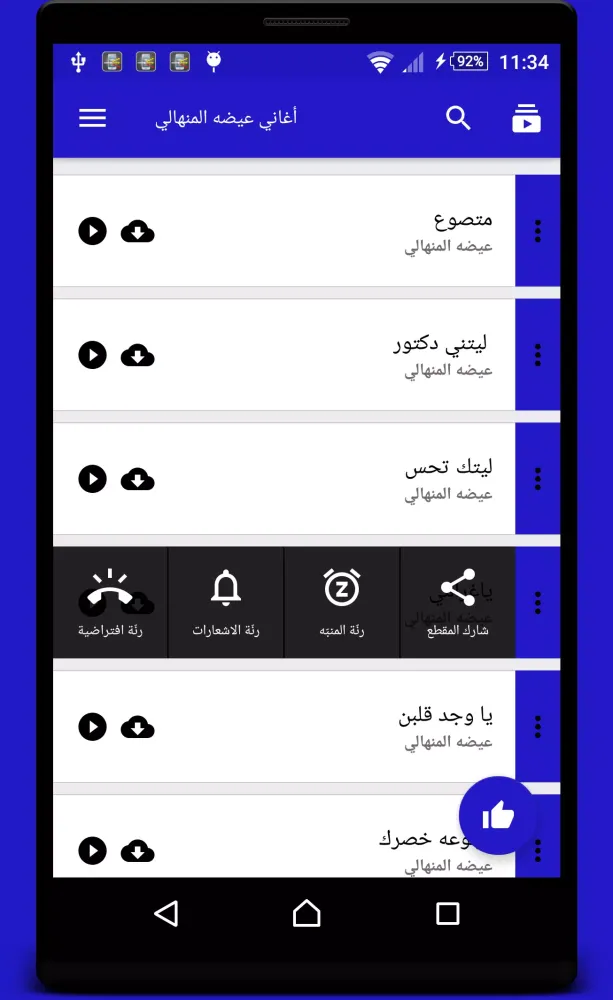Play the song متصوع

tap(92, 232)
